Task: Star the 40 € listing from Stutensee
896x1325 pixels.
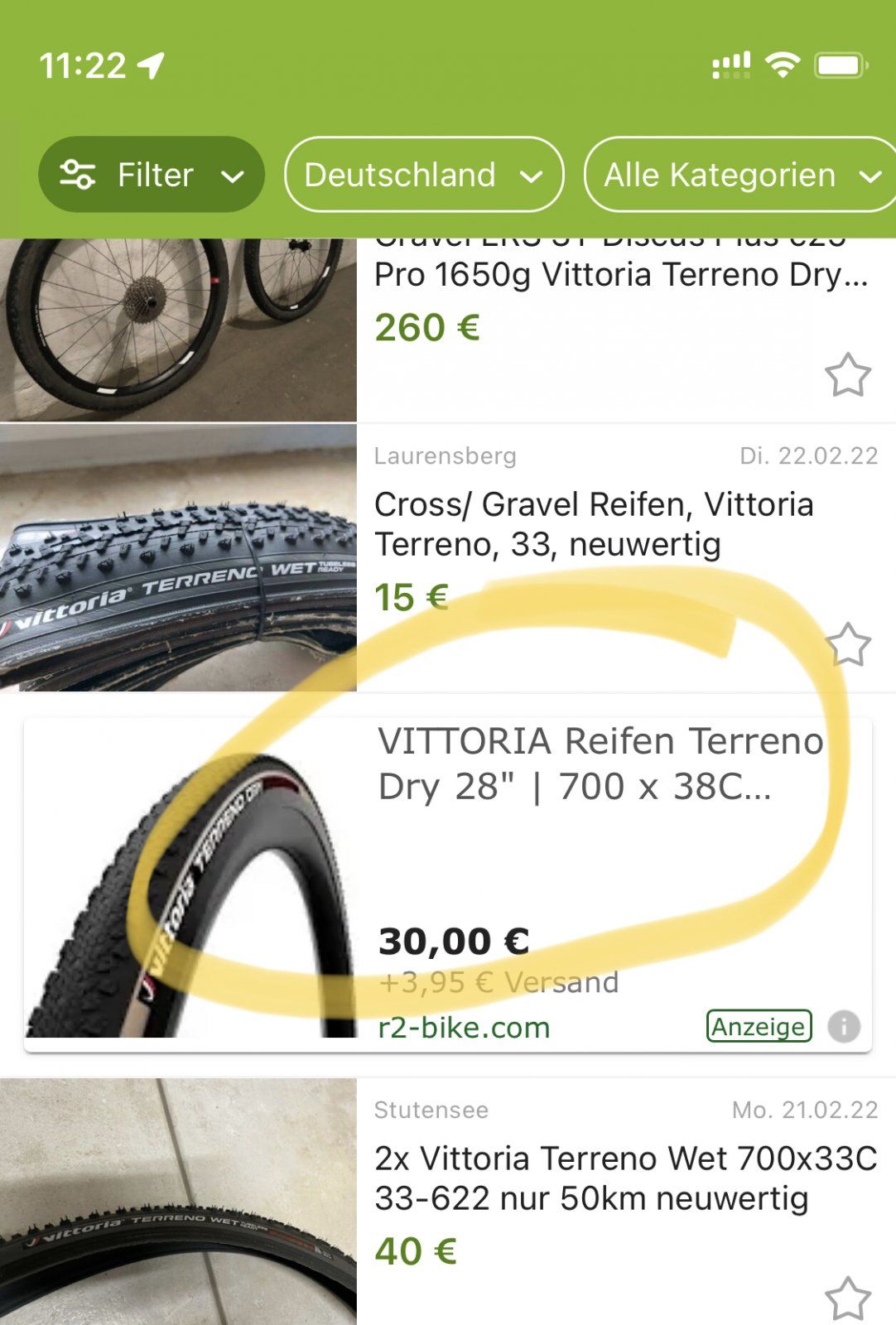Action: (847, 1298)
